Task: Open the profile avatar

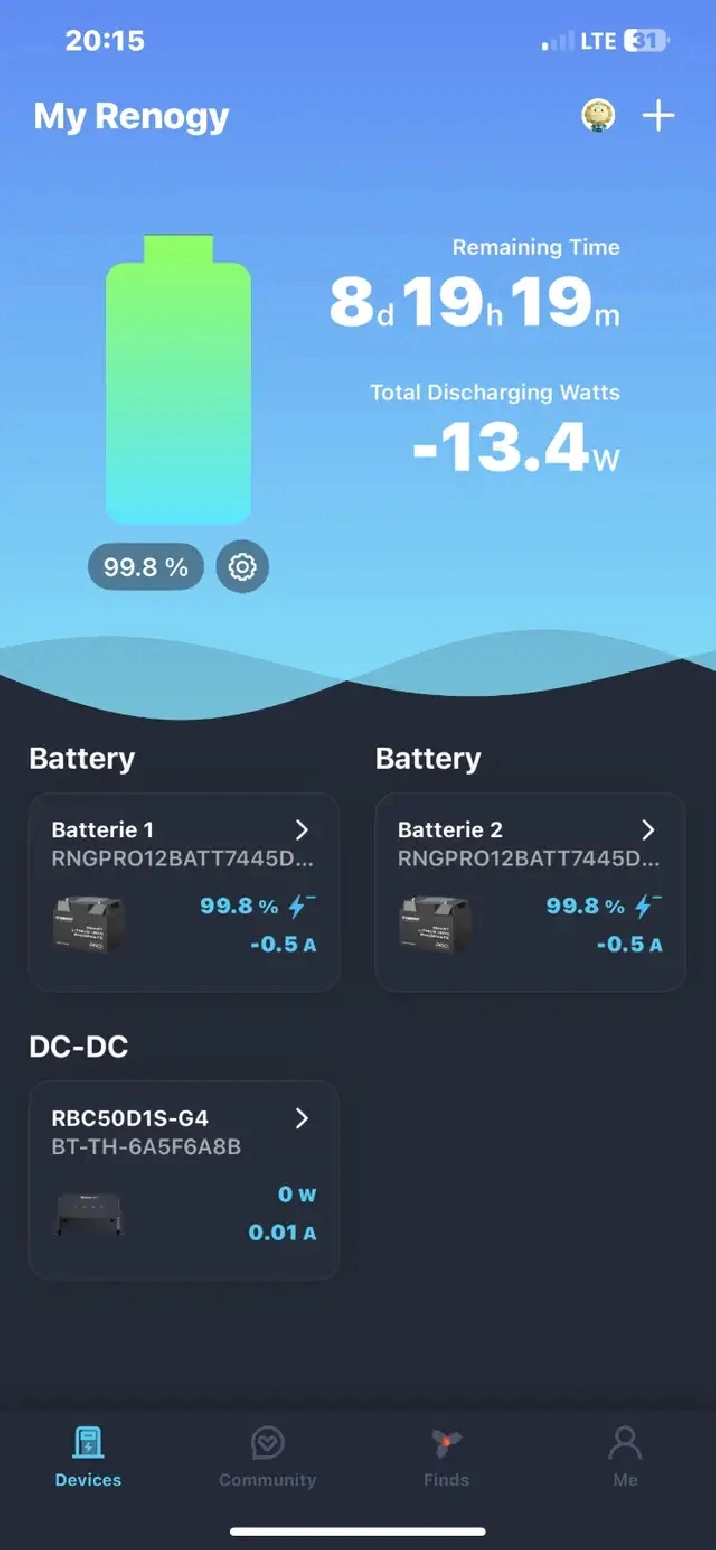Action: pos(598,116)
